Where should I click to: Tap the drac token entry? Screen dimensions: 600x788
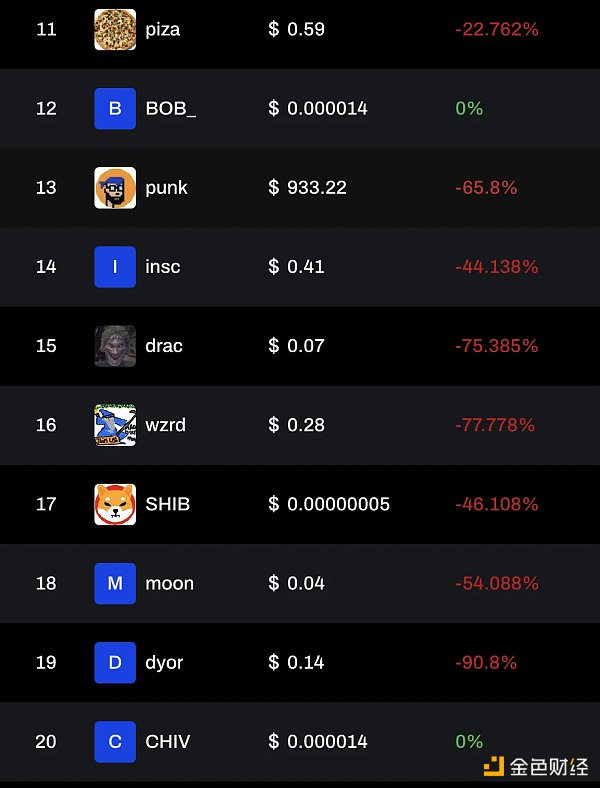(x=163, y=346)
